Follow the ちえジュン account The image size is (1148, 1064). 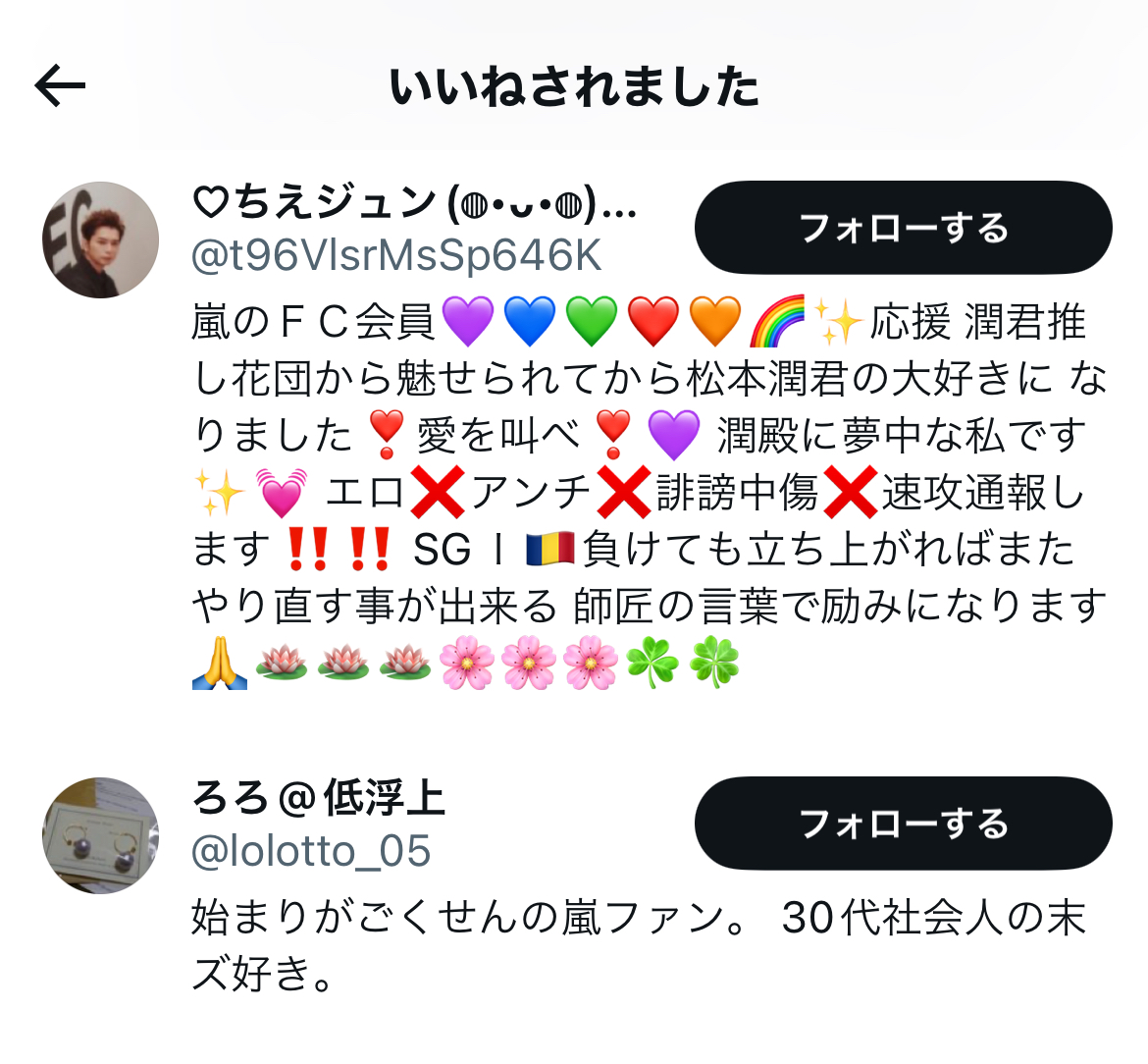[903, 228]
